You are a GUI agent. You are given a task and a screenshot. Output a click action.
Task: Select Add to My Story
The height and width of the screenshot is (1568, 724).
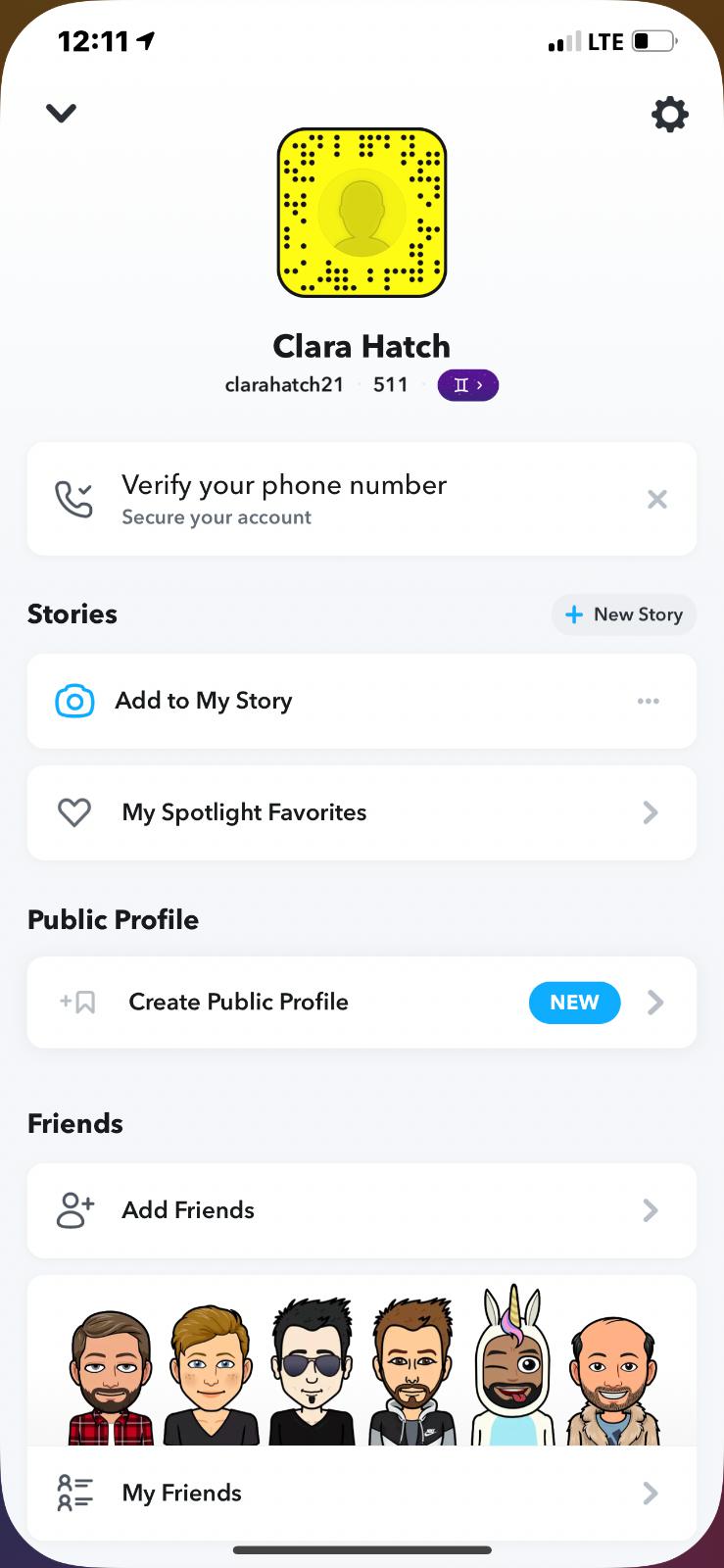click(204, 701)
